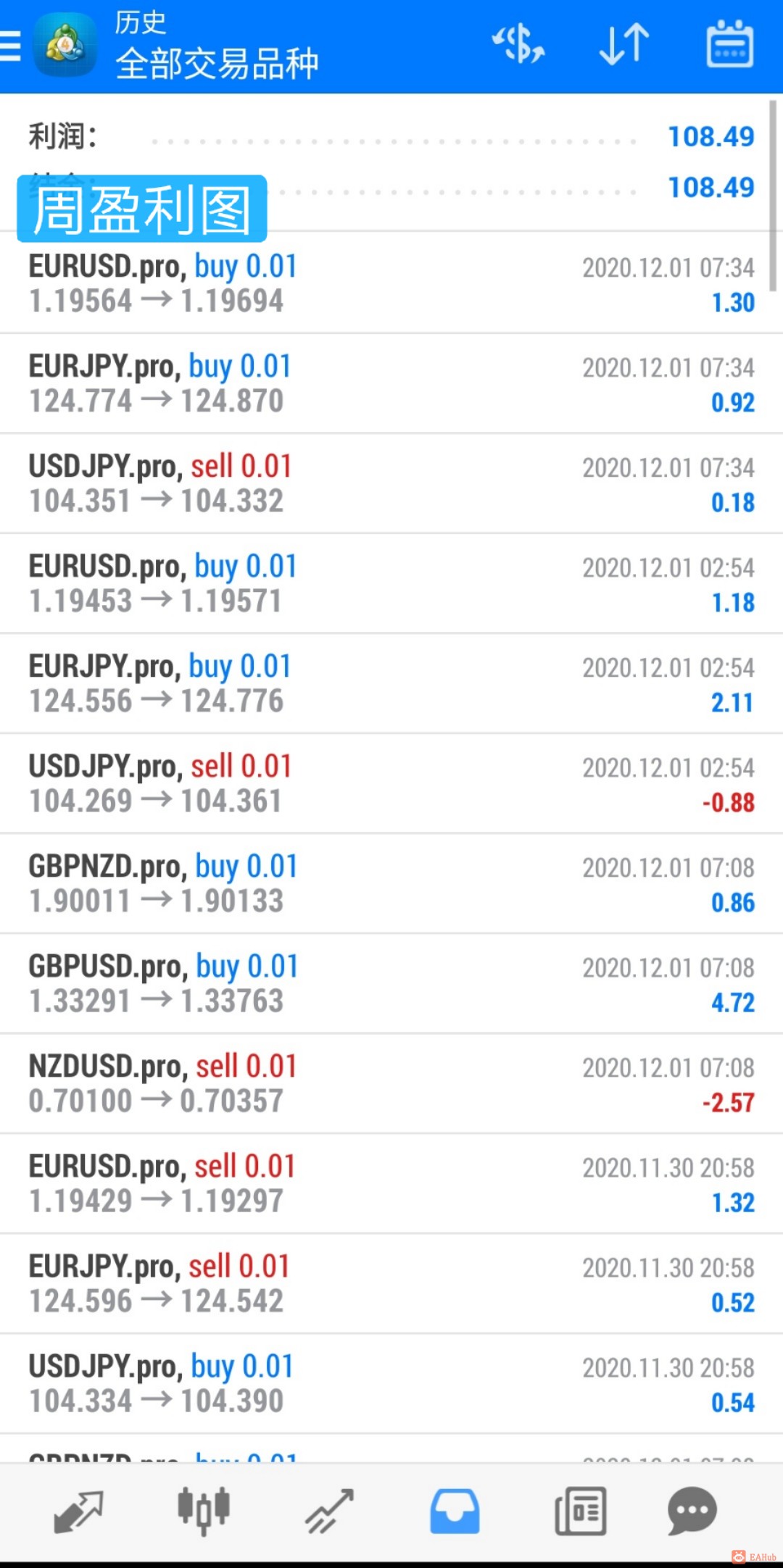Open GBPUSD.pro buy trade with 4.72 profit
Viewport: 783px width, 1568px height.
tap(391, 984)
